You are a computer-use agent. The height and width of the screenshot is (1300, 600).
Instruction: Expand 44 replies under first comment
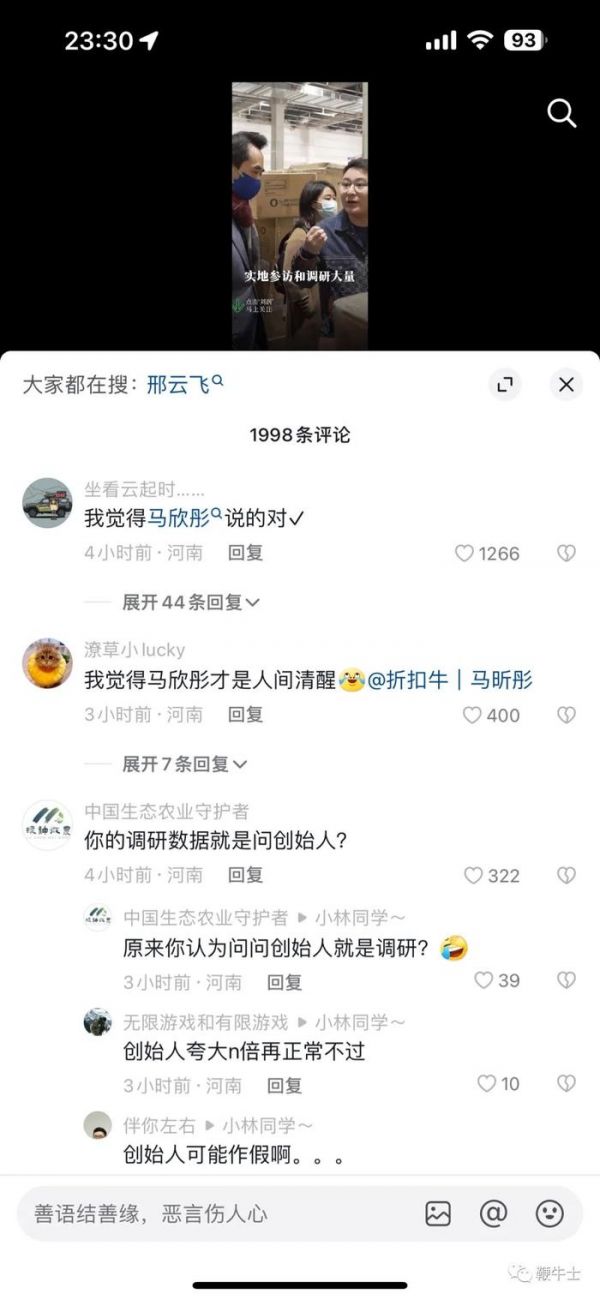coord(190,602)
